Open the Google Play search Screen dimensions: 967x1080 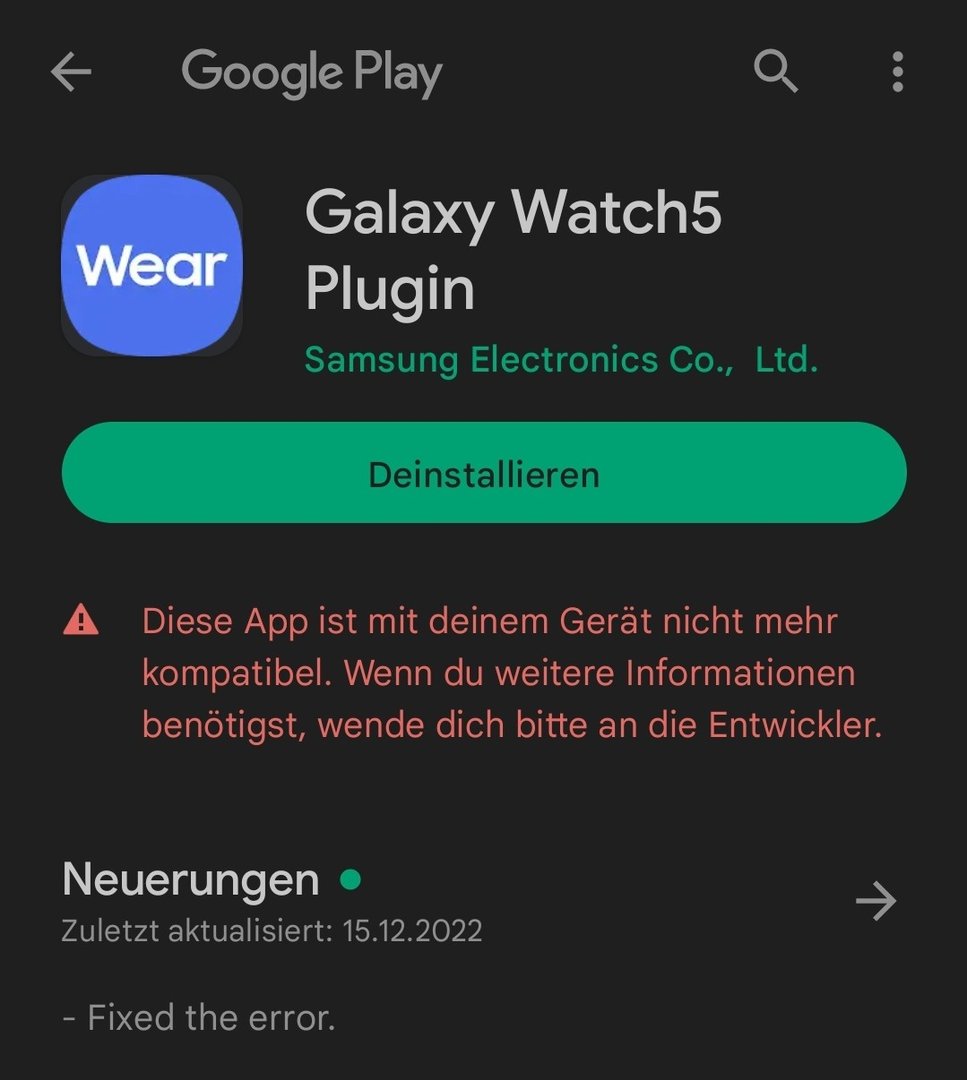coord(775,72)
